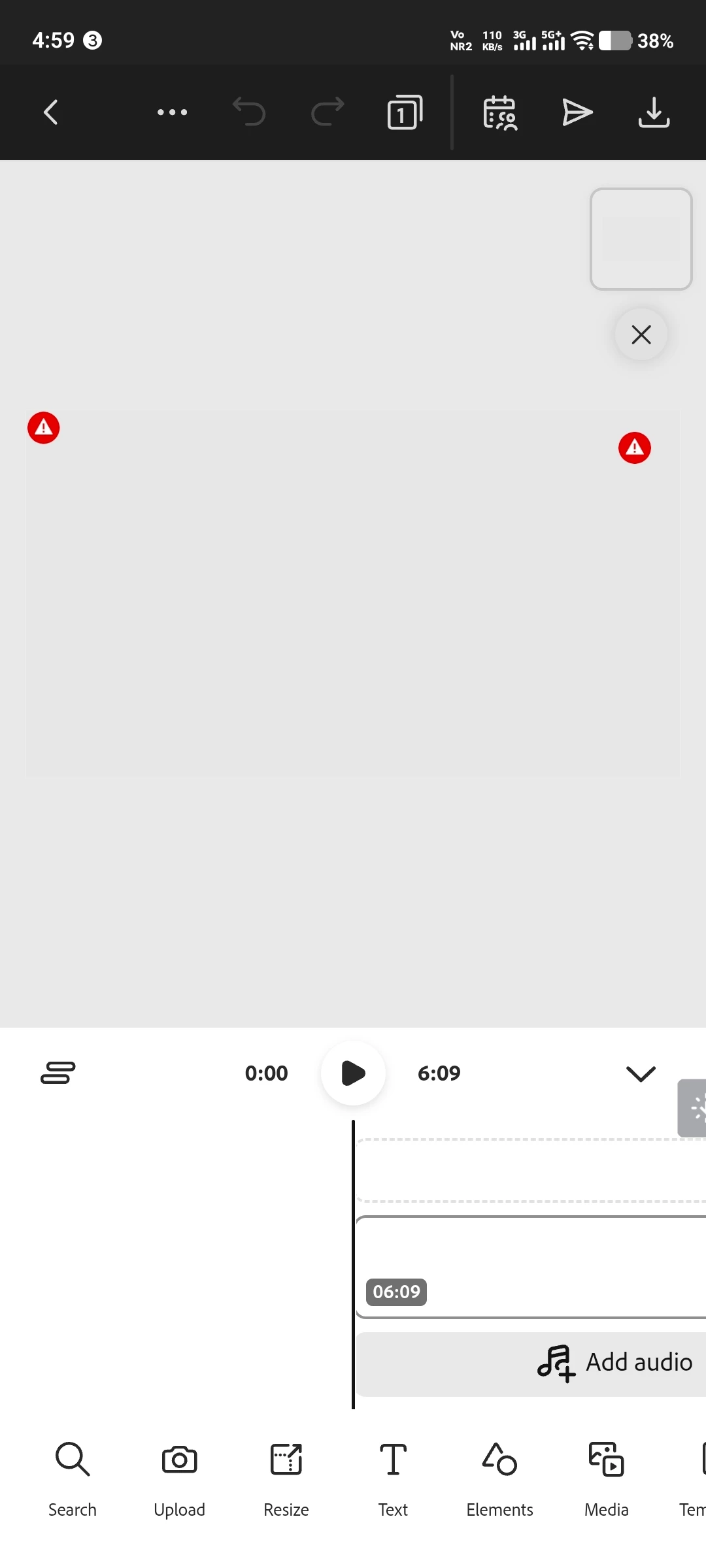Tap the left red warning icon
Image resolution: width=706 pixels, height=1568 pixels.
click(44, 428)
